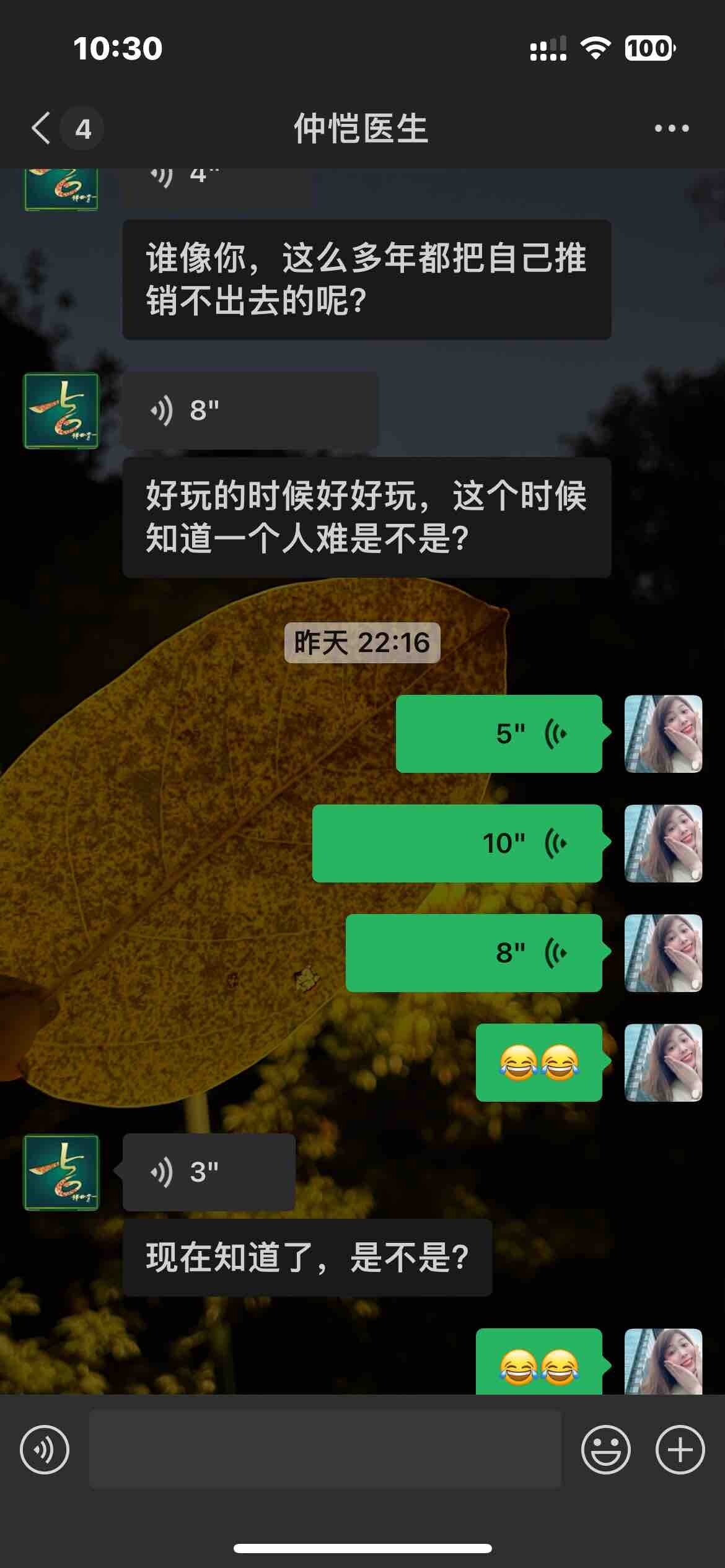Open the emoji sticker panel
Screen dimensions: 725x1568
[x=605, y=1450]
